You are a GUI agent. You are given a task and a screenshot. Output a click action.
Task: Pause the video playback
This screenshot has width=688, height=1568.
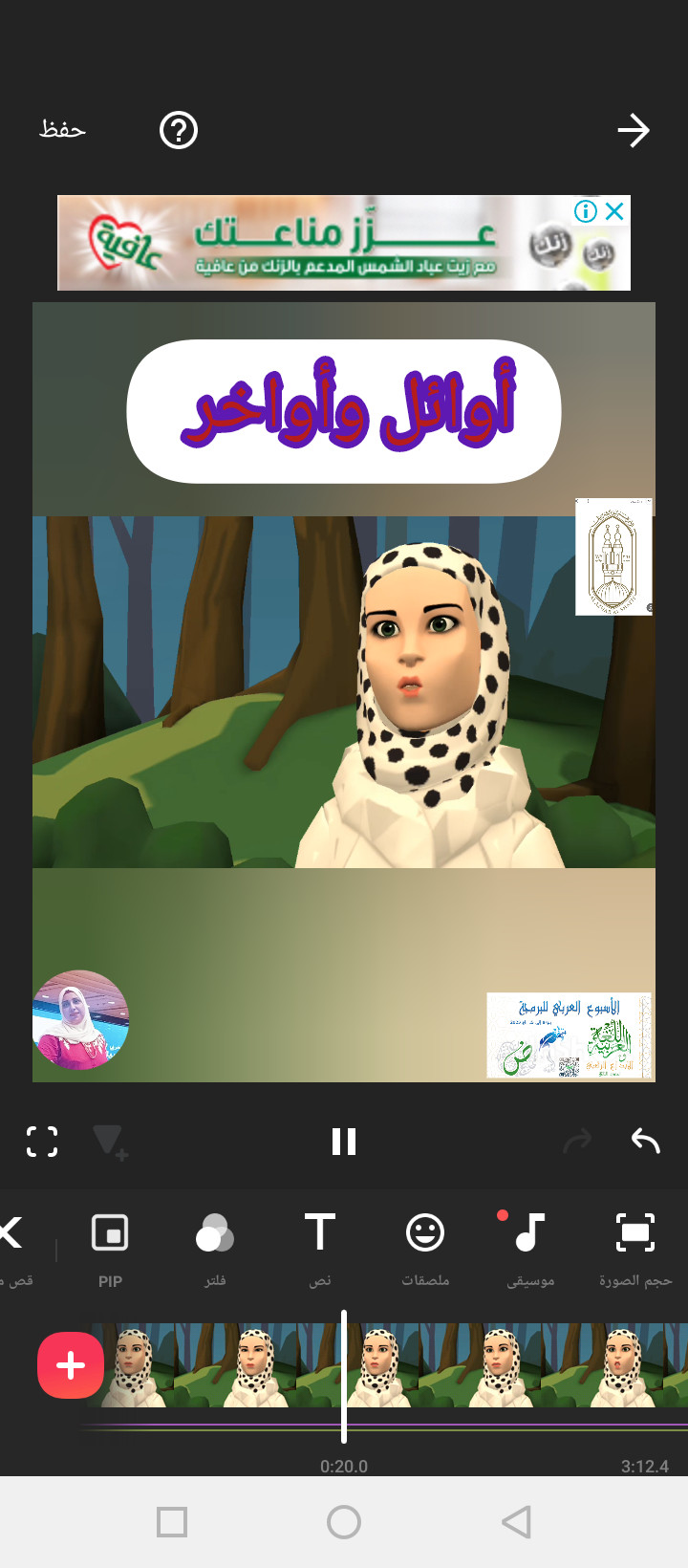point(343,1141)
